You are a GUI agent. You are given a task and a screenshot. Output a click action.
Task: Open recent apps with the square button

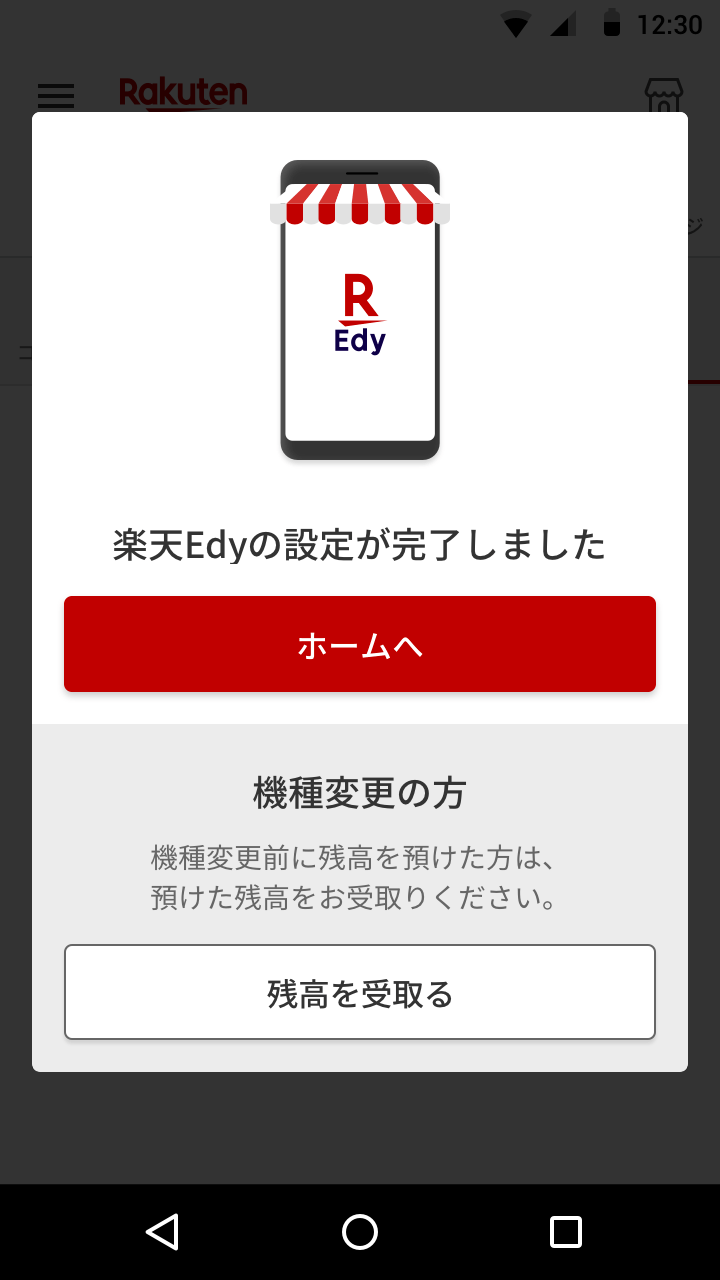click(x=565, y=1232)
